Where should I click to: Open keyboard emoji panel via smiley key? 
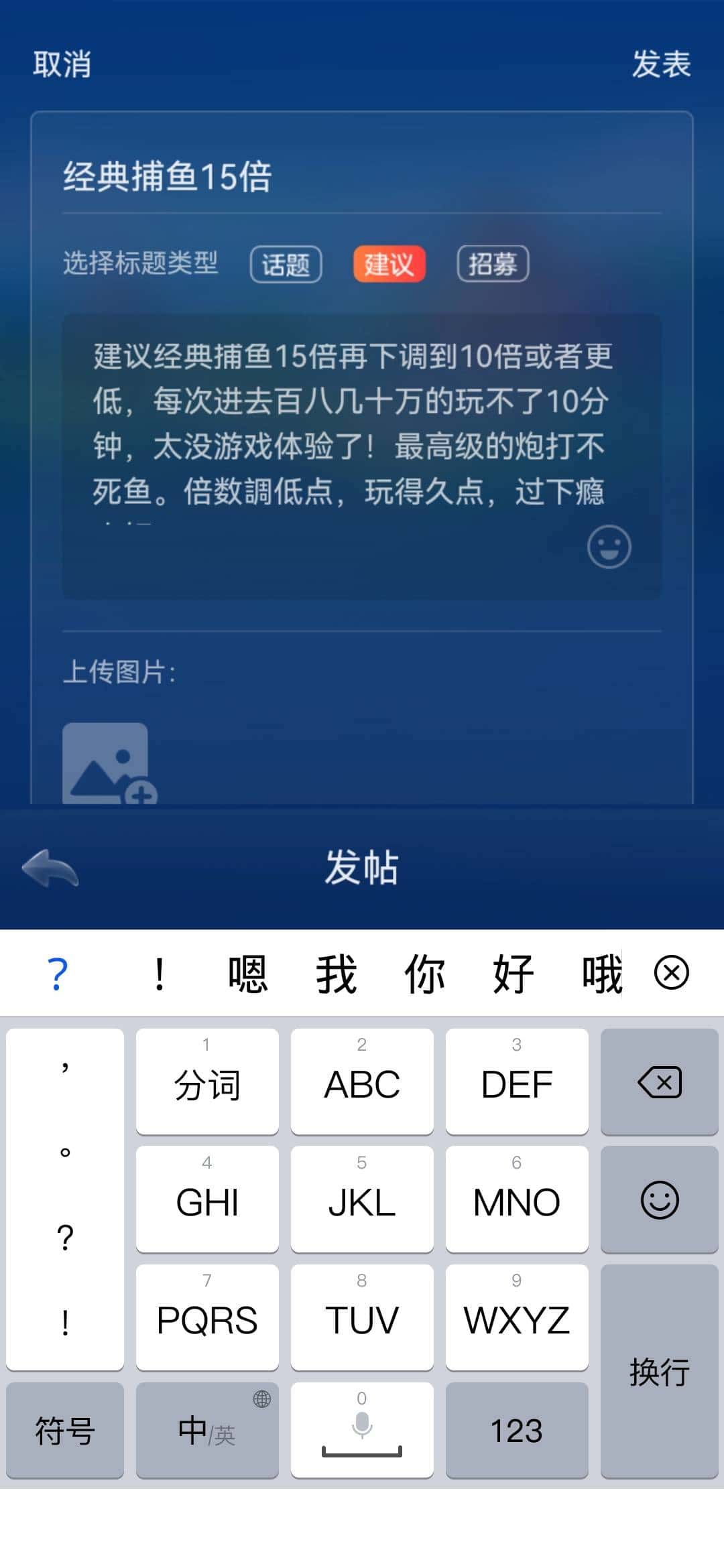tap(660, 1199)
